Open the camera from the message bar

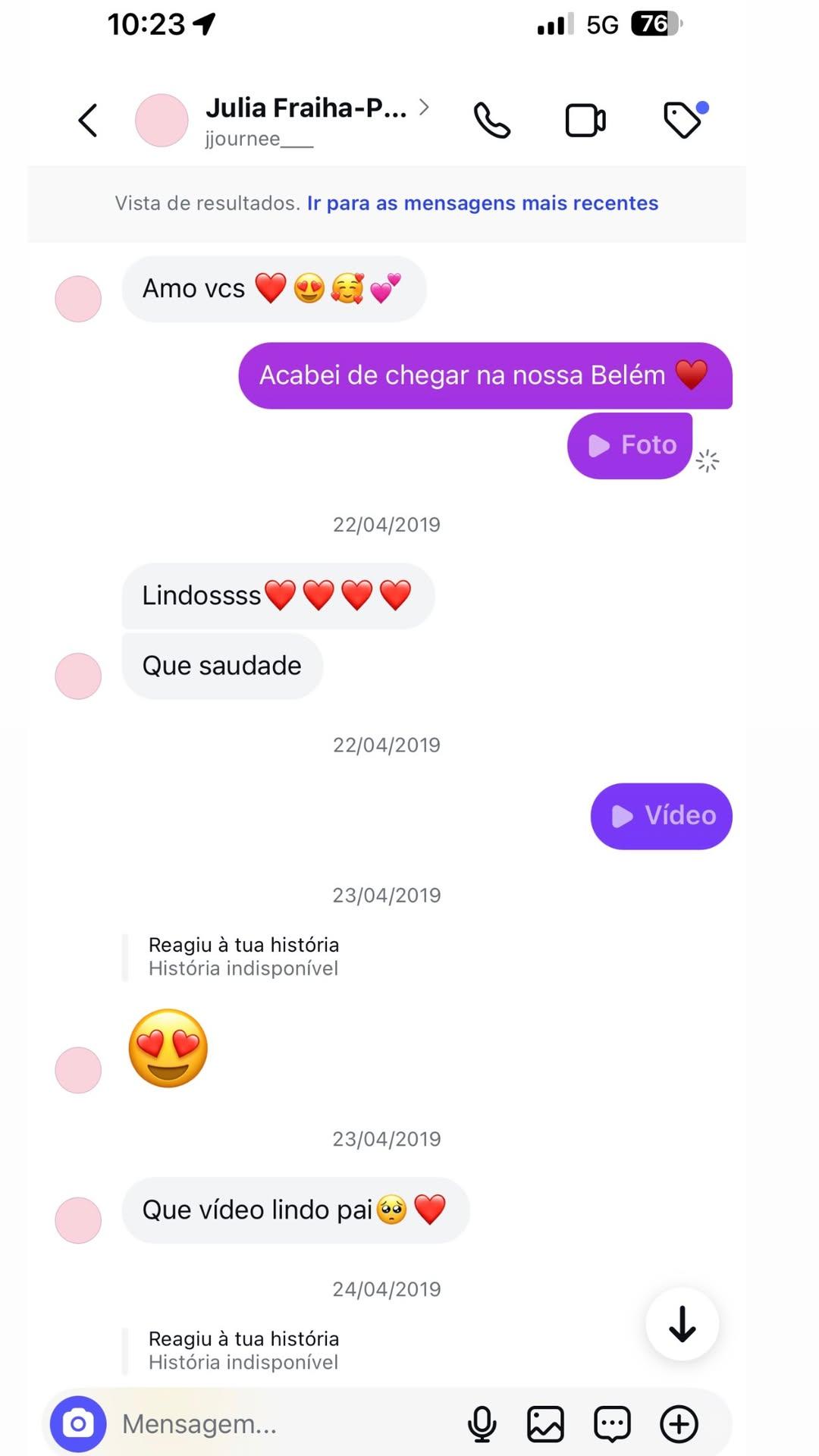coord(78,1423)
